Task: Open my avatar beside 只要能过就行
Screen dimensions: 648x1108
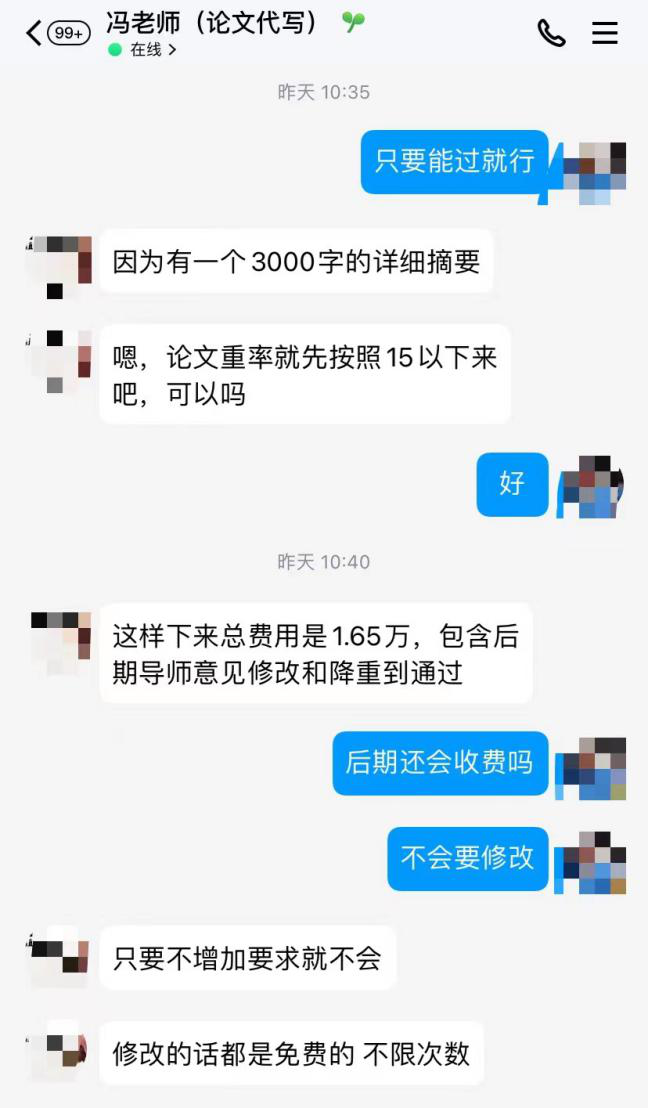Action: pyautogui.click(x=594, y=172)
